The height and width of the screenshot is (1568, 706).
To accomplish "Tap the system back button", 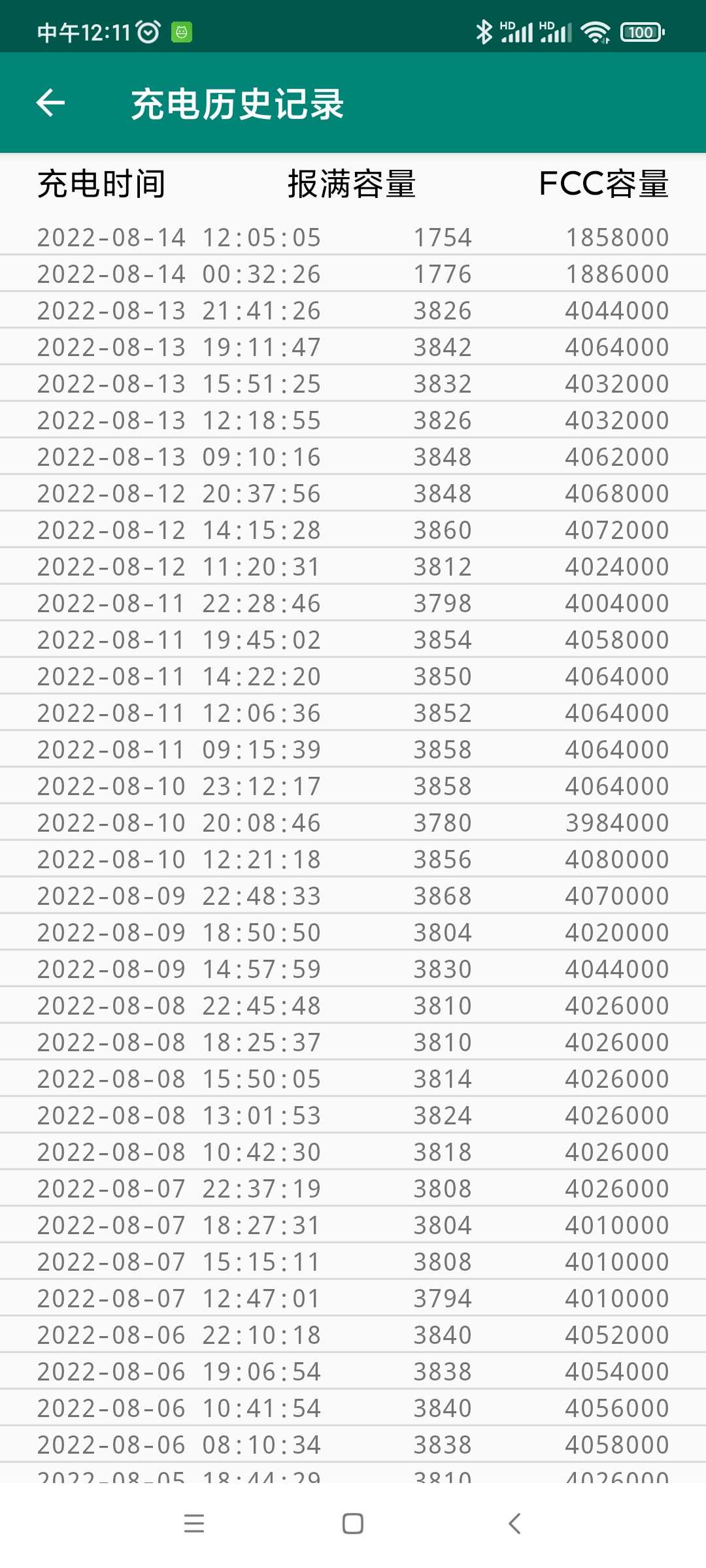I will 514,1523.
